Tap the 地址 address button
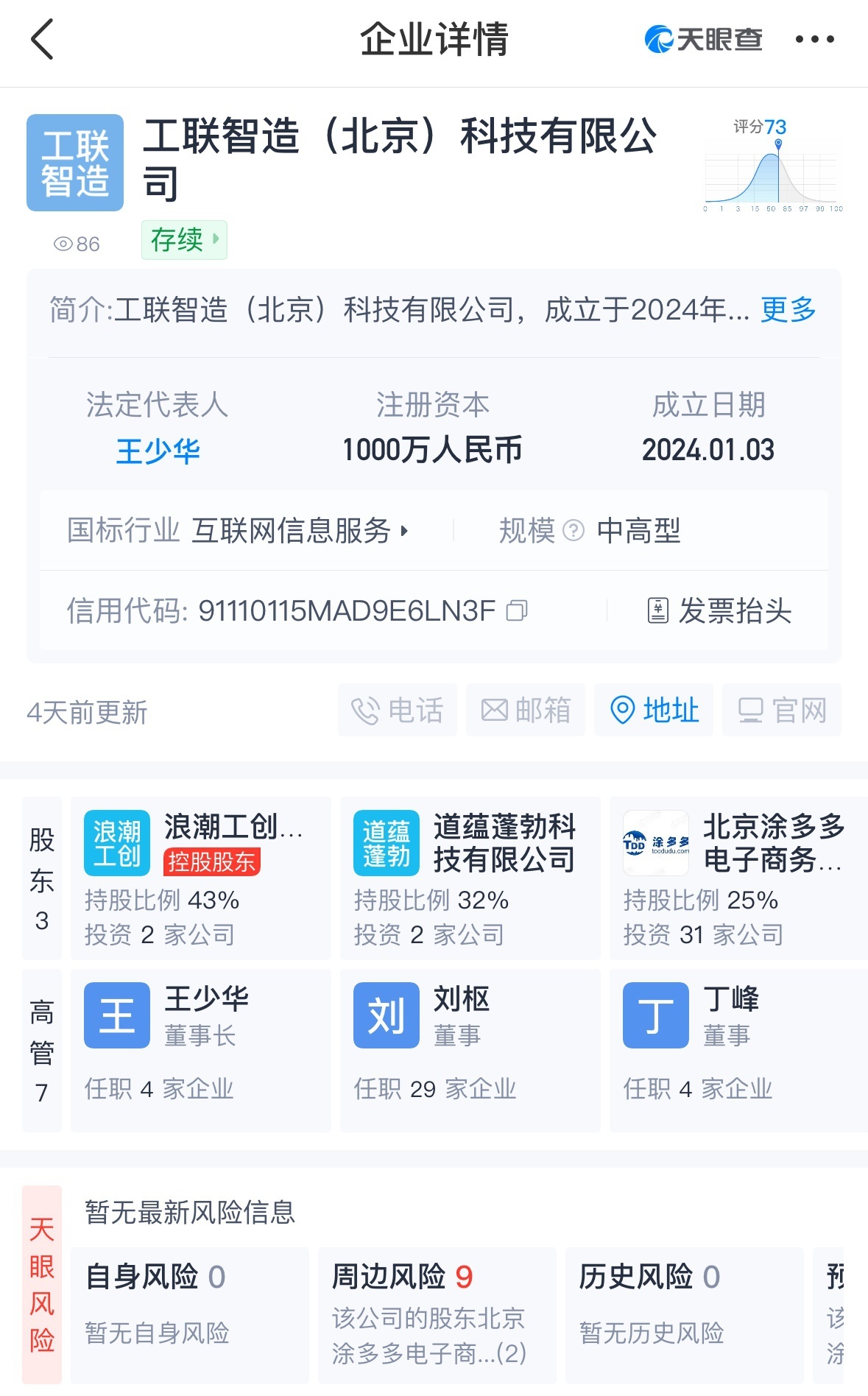Screen dimensions: 868x1396 654,710
